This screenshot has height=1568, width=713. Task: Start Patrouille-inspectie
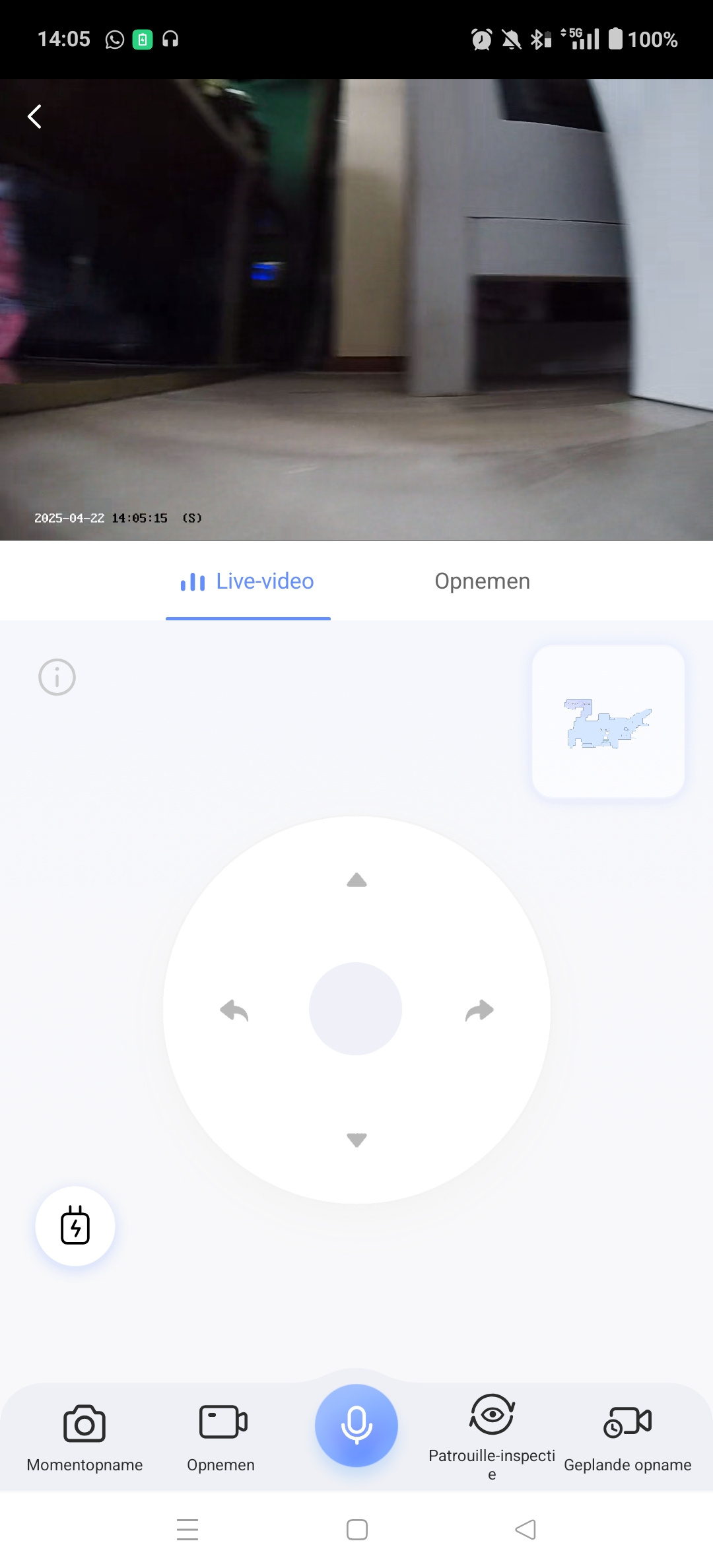point(492,1435)
